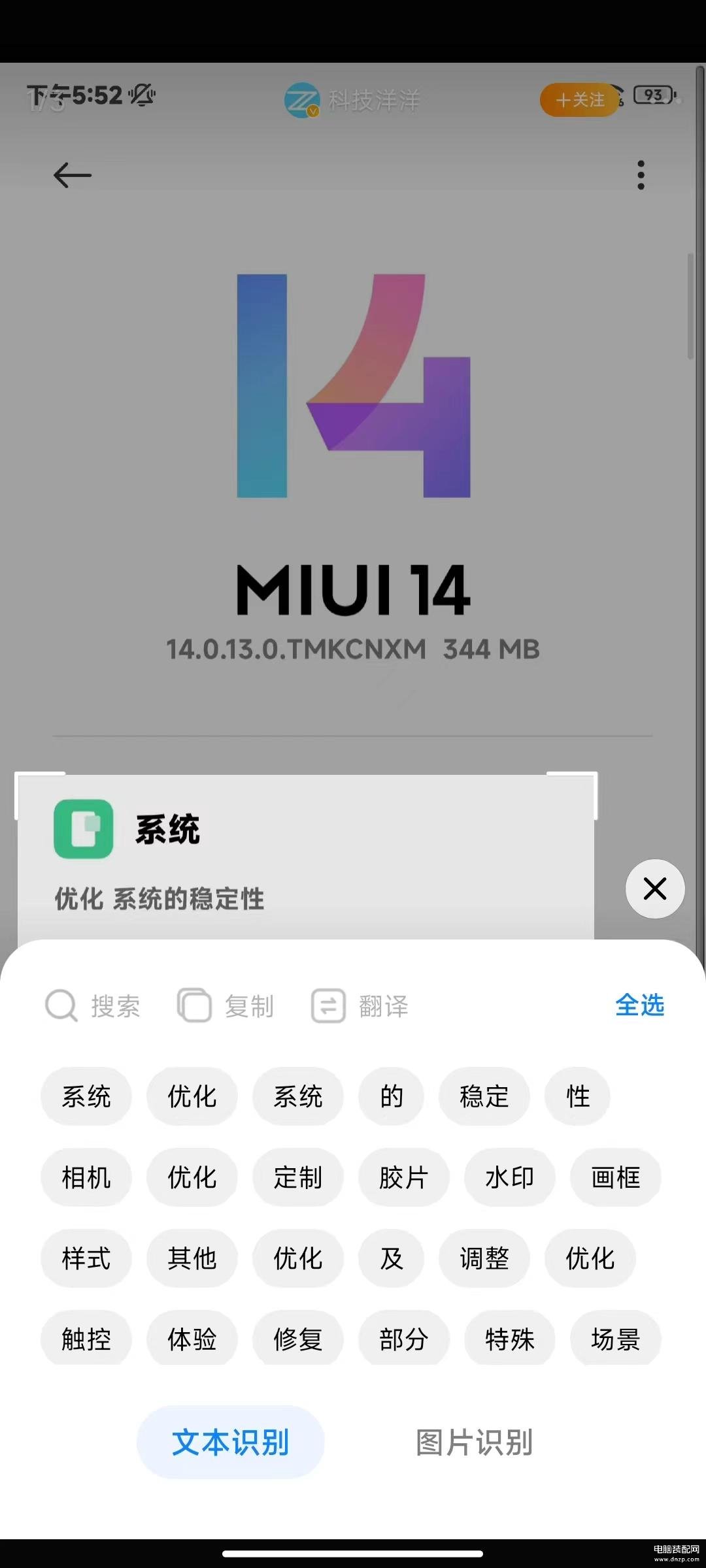Follow 科技洋洋 with the 关注 button
The width and height of the screenshot is (706, 1568).
coord(579,100)
